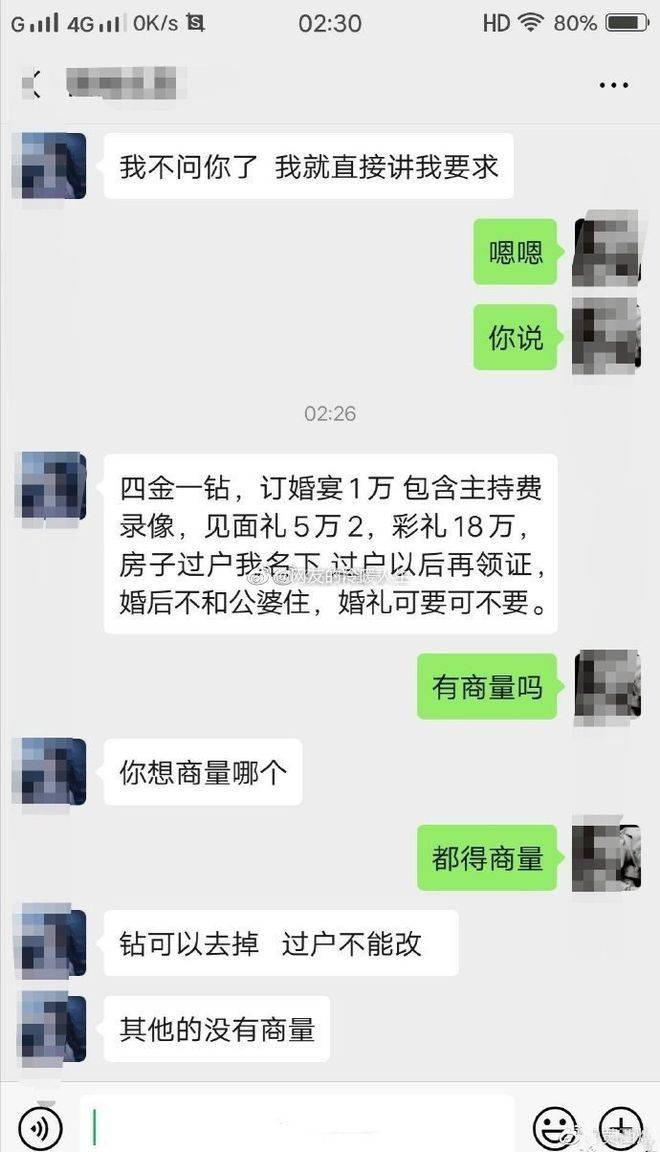The height and width of the screenshot is (1152, 660).
Task: Switch to voice message input
Action: [x=40, y=1129]
